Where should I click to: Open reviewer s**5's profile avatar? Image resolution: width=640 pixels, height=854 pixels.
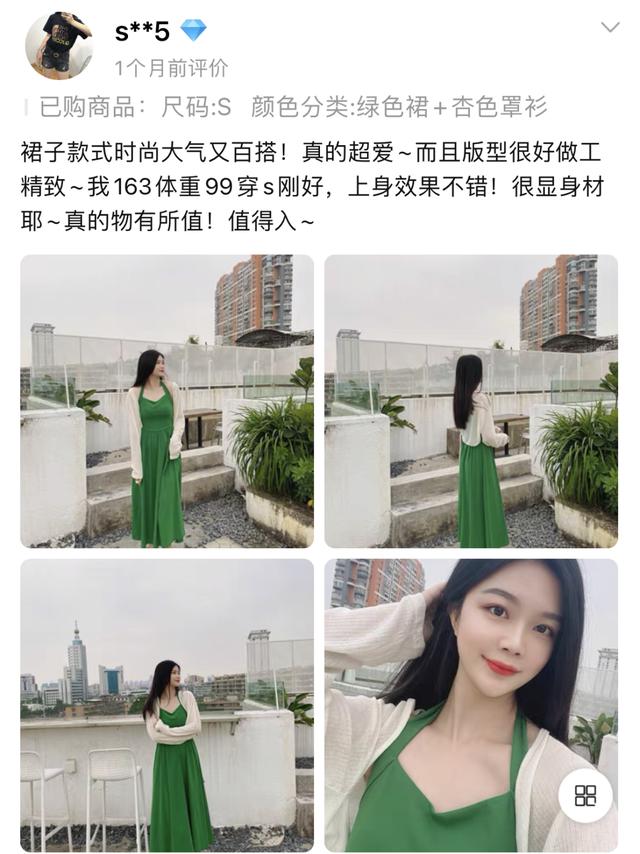[x=59, y=45]
